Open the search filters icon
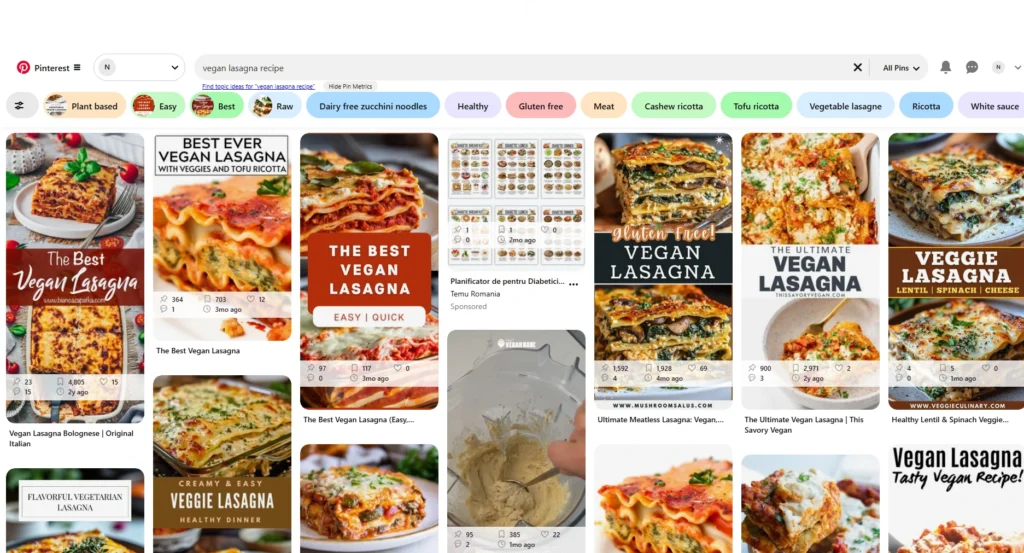Image resolution: width=1024 pixels, height=553 pixels. pyautogui.click(x=21, y=106)
